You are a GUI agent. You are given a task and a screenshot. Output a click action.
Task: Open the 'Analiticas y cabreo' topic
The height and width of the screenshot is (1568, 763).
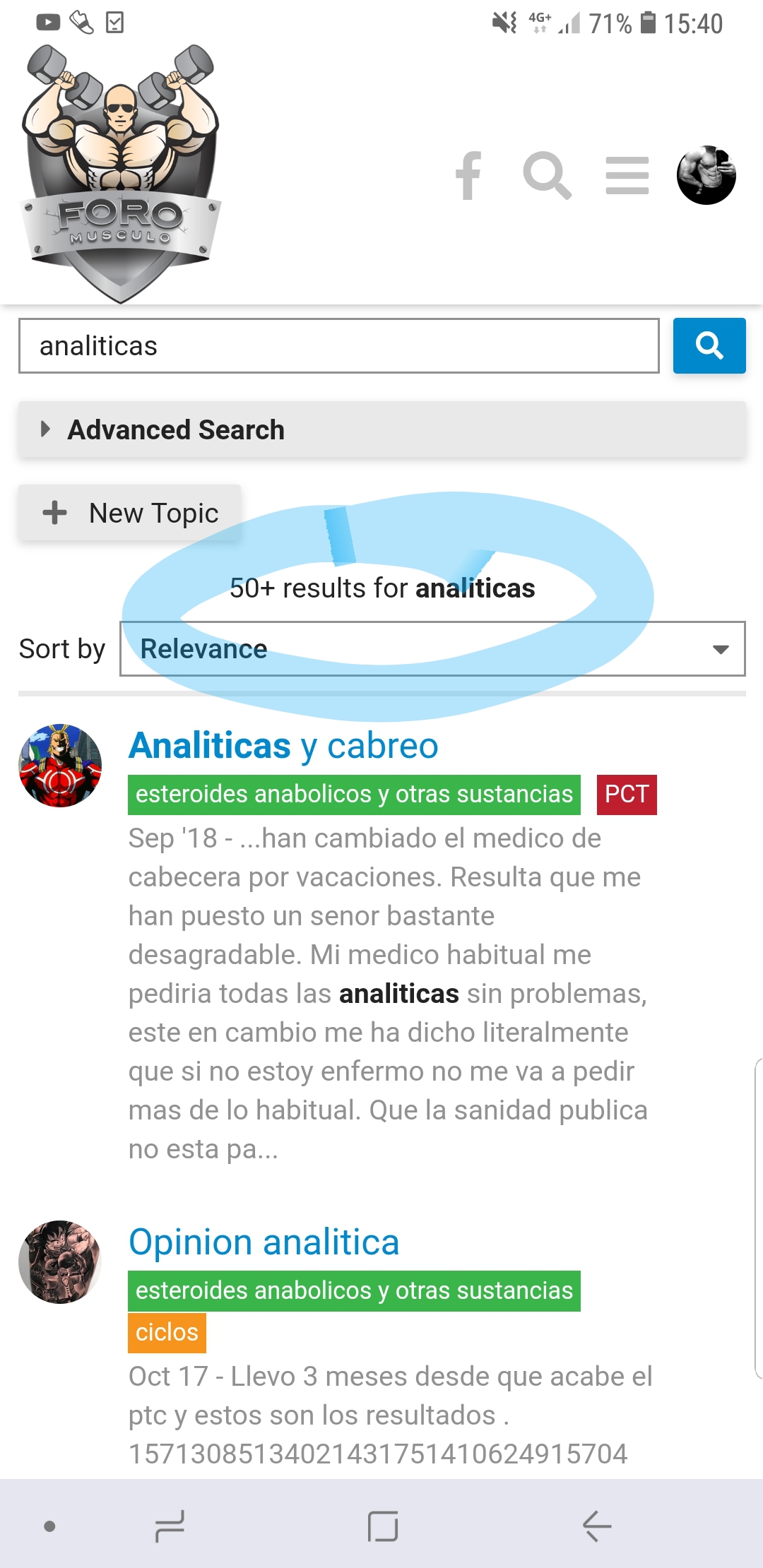point(283,745)
